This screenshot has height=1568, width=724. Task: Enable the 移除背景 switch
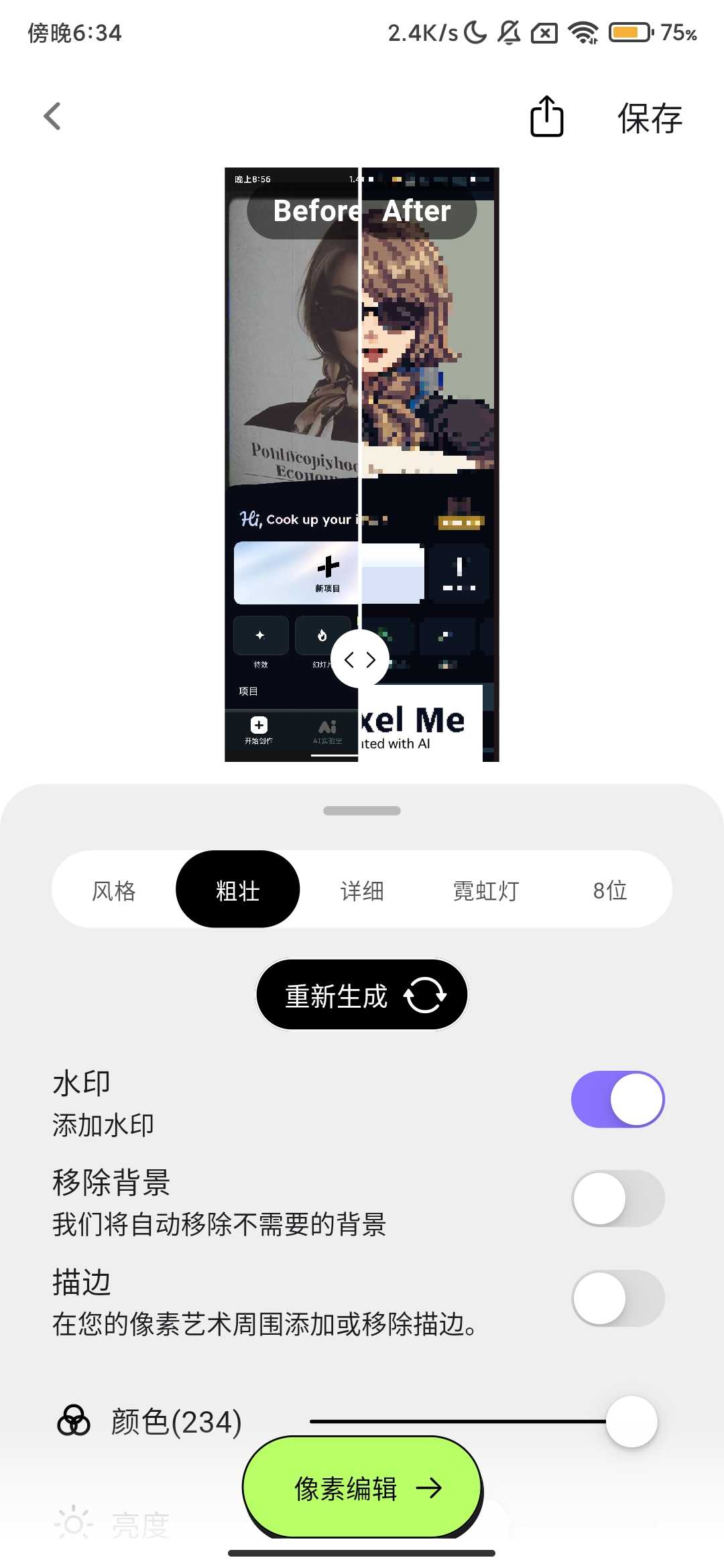[617, 1199]
